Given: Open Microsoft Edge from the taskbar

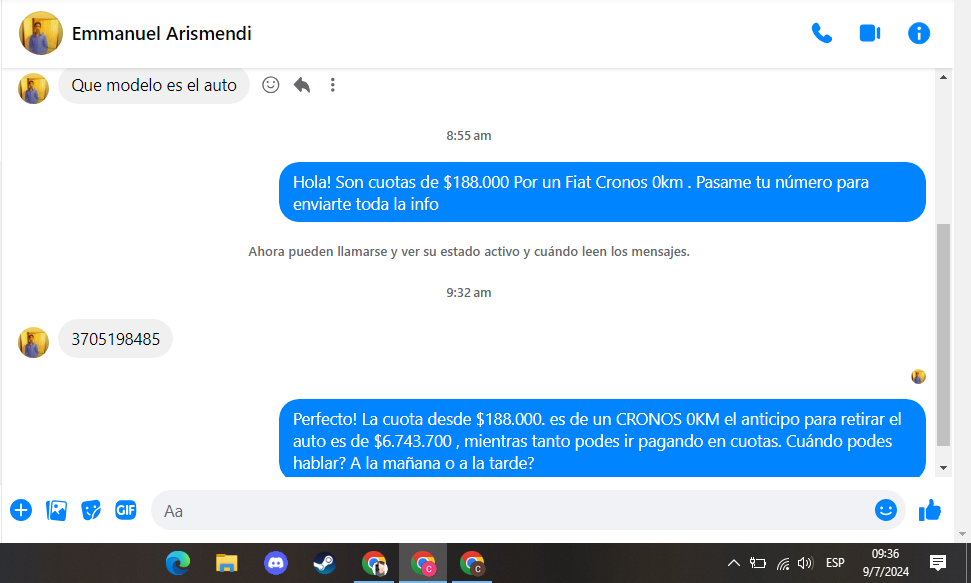Looking at the screenshot, I should [178, 563].
